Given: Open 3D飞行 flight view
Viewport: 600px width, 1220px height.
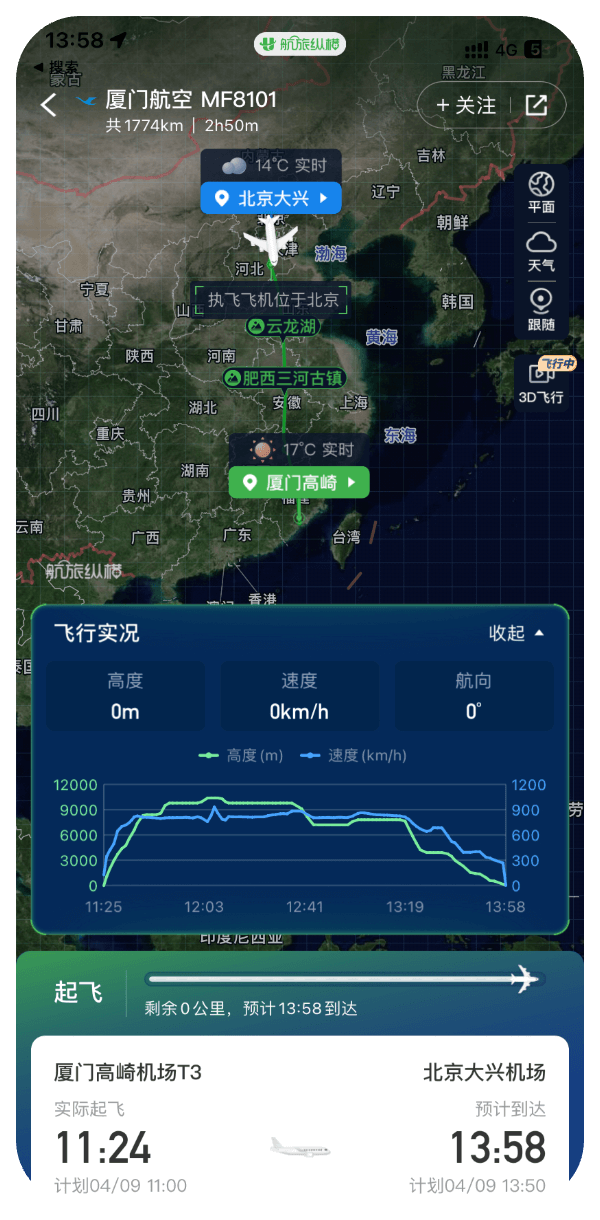Looking at the screenshot, I should pos(541,382).
